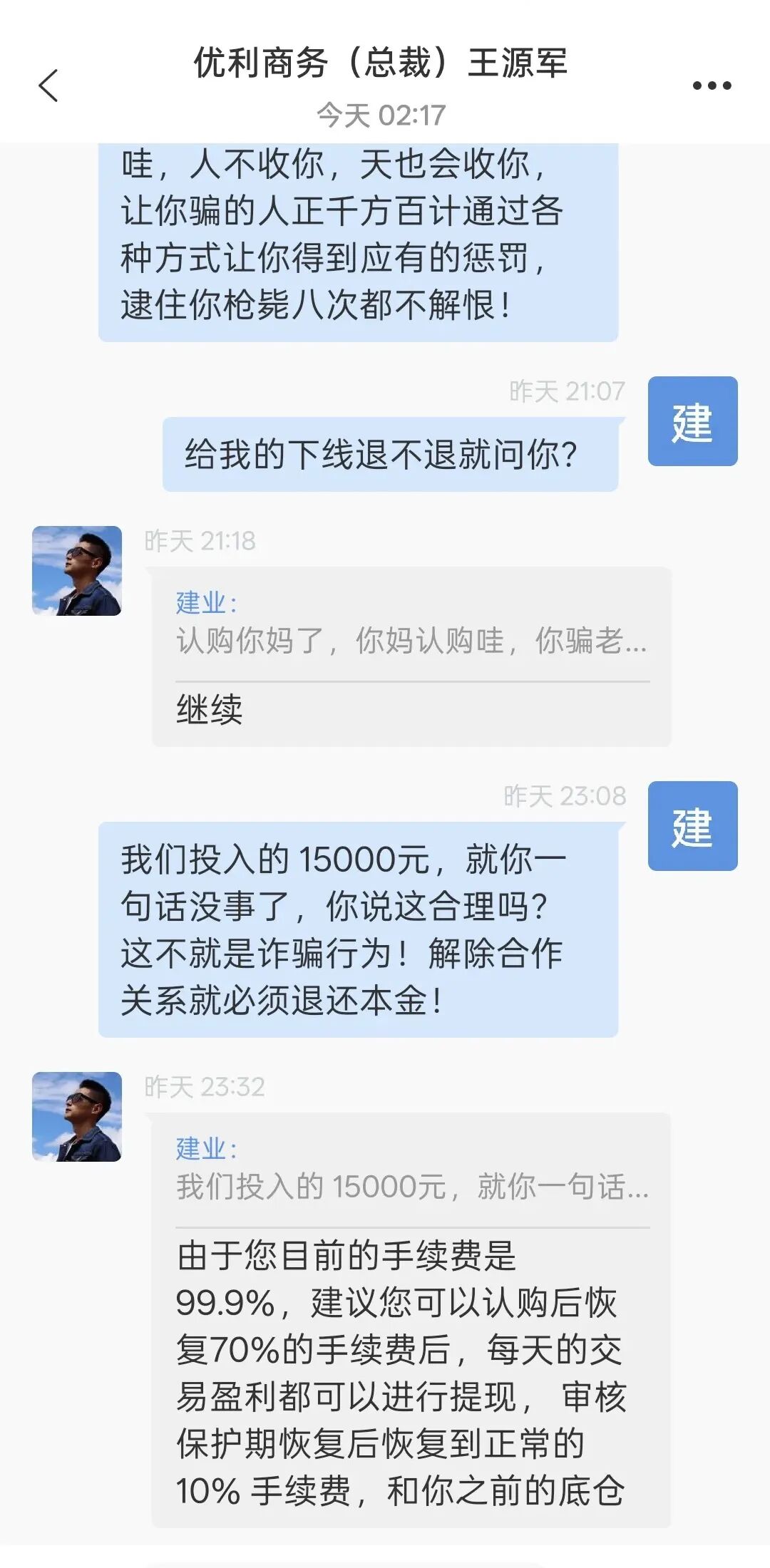Image resolution: width=770 pixels, height=1568 pixels.
Task: Open the three-dot chat options menu
Action: click(712, 86)
